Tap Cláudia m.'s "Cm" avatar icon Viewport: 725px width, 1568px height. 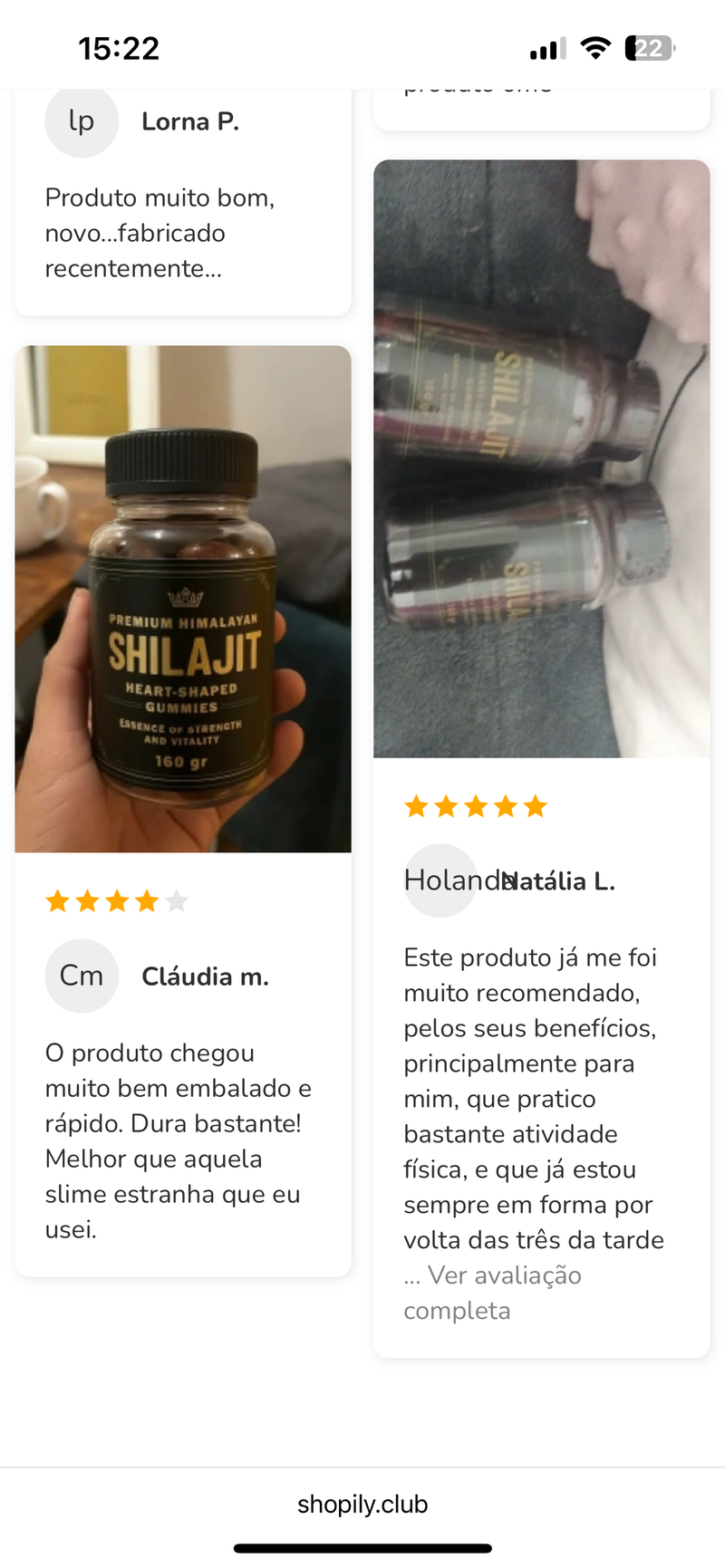point(82,976)
